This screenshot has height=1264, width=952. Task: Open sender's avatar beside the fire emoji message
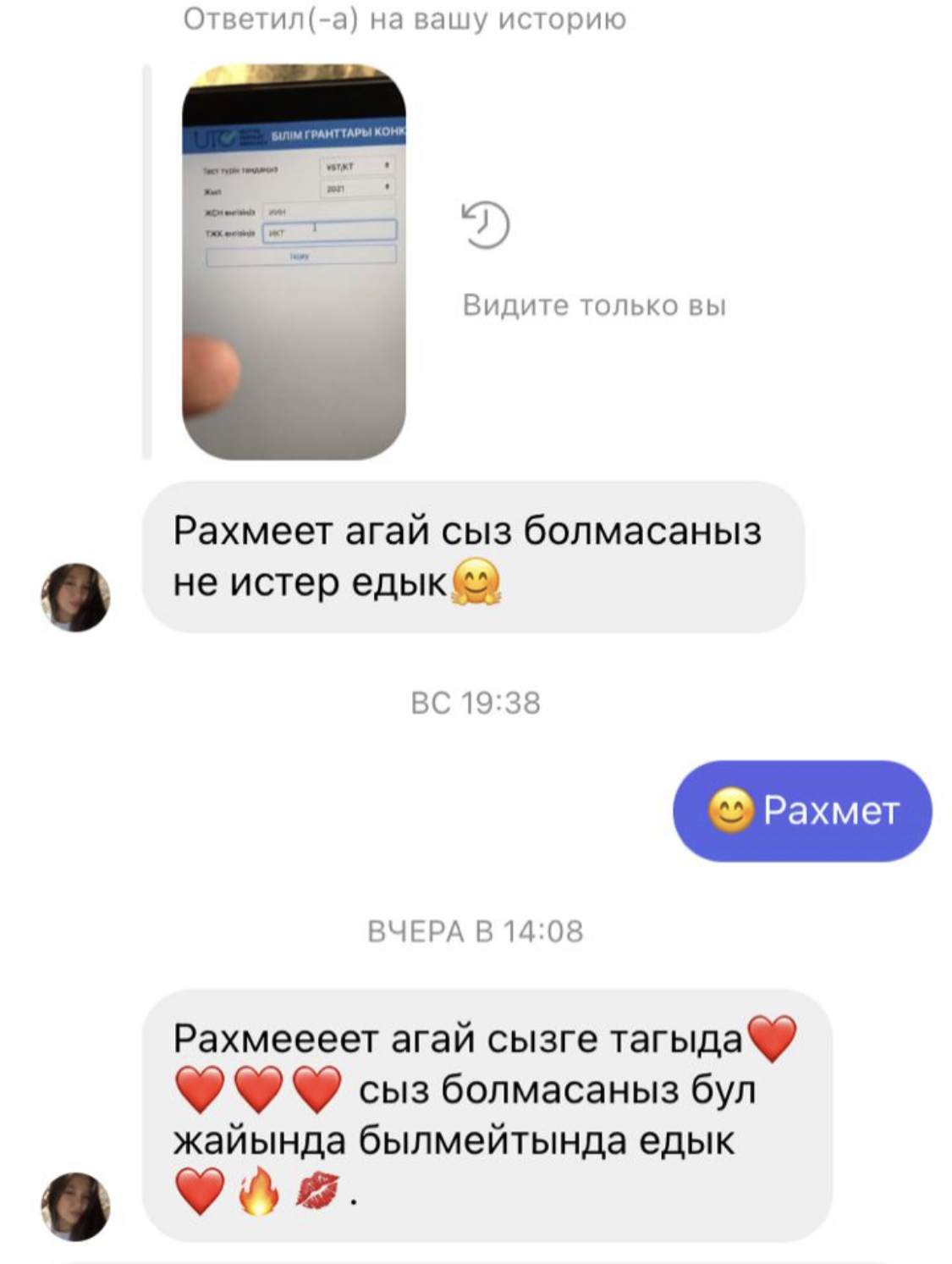click(75, 1206)
